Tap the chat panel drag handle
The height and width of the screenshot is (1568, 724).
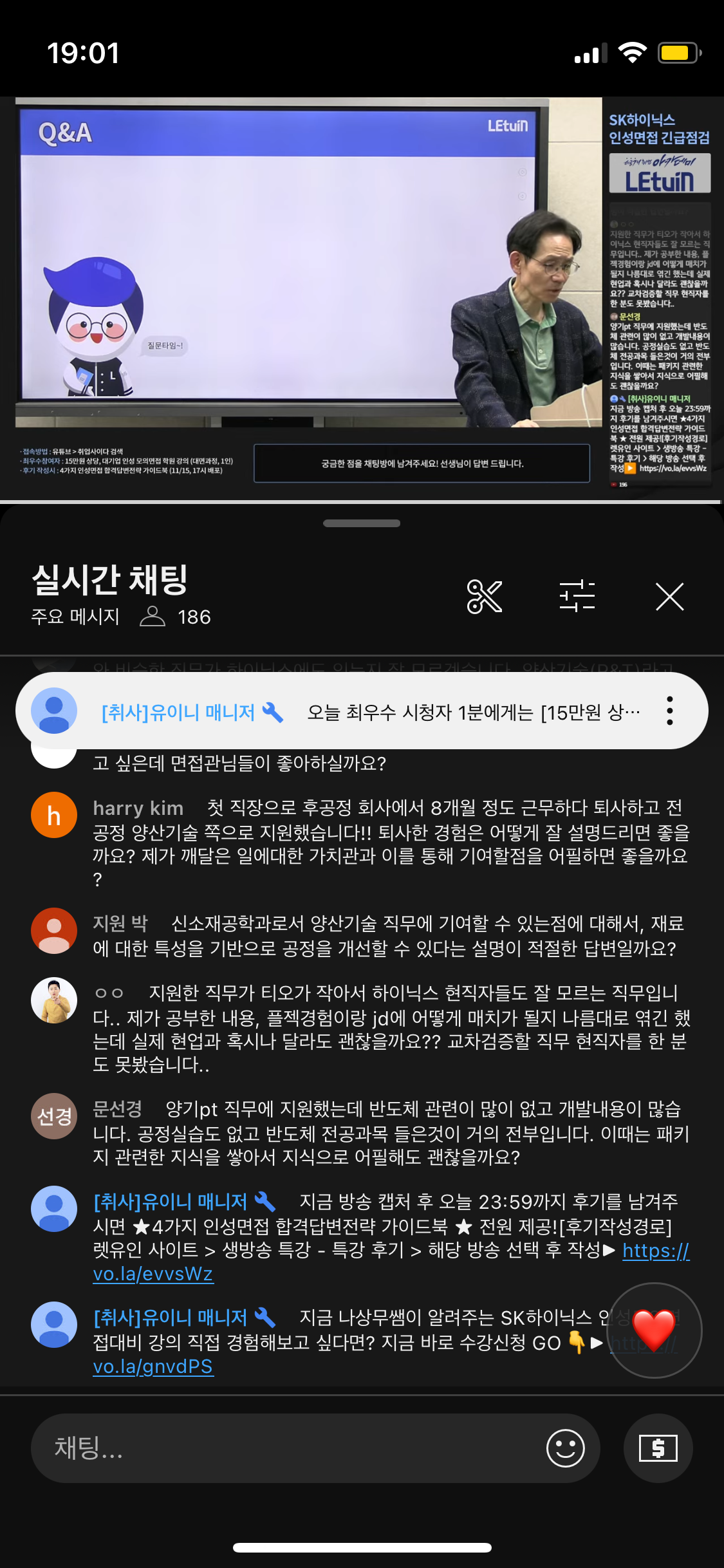point(362,523)
